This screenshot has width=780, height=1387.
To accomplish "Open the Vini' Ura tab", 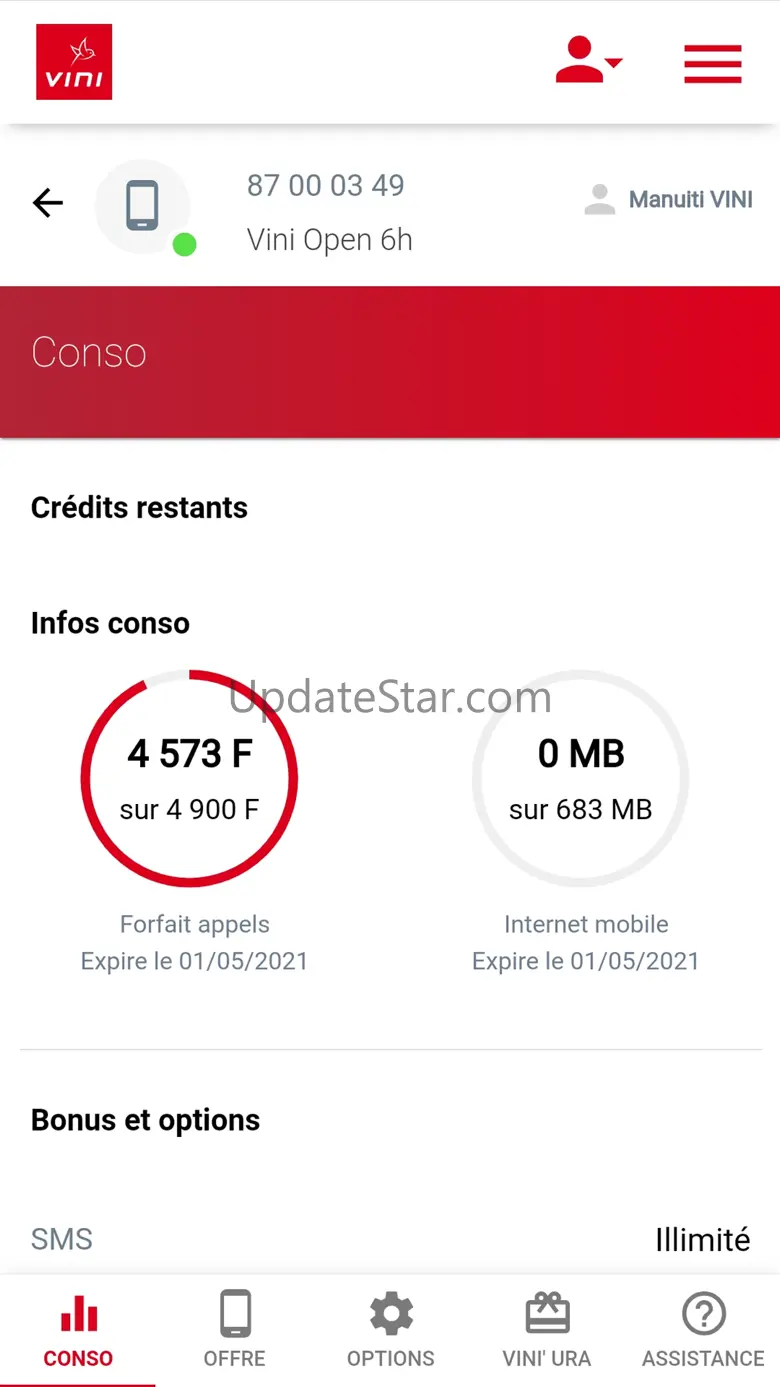I will click(x=546, y=1329).
